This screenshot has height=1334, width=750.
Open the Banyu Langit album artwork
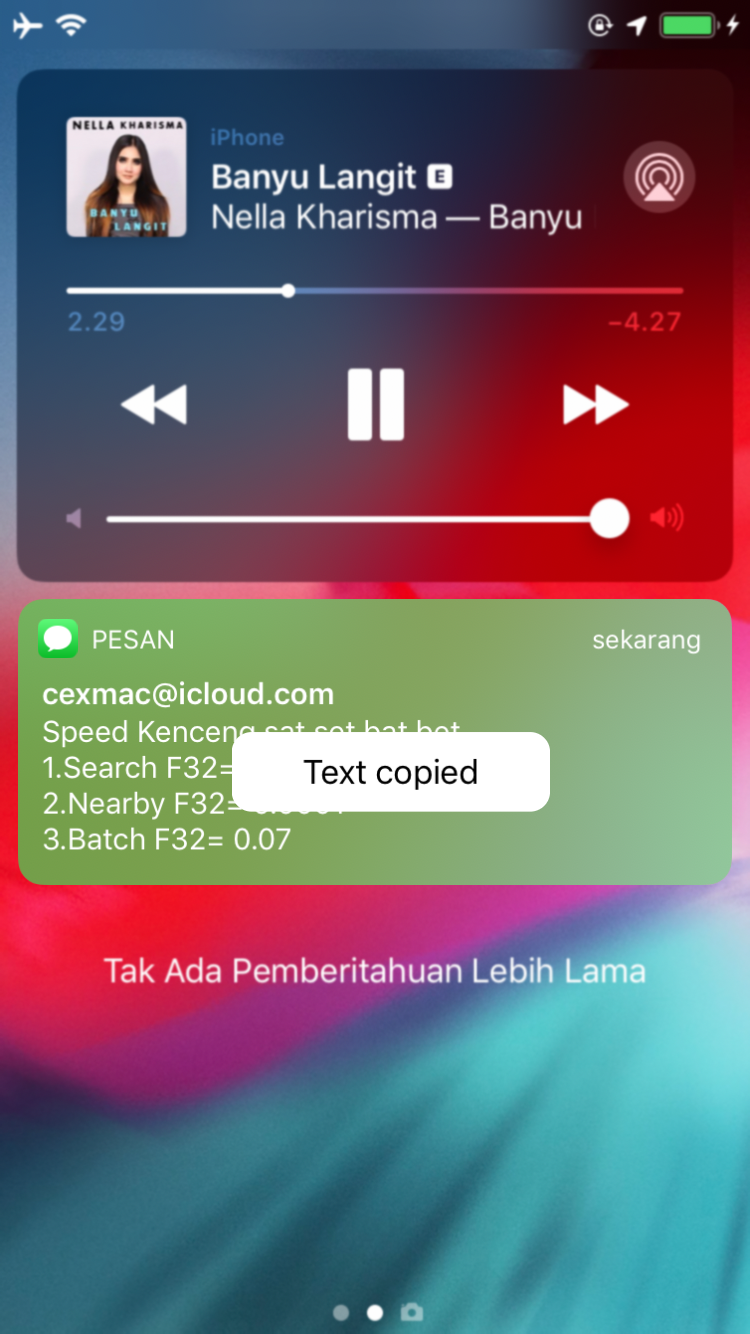click(x=126, y=177)
